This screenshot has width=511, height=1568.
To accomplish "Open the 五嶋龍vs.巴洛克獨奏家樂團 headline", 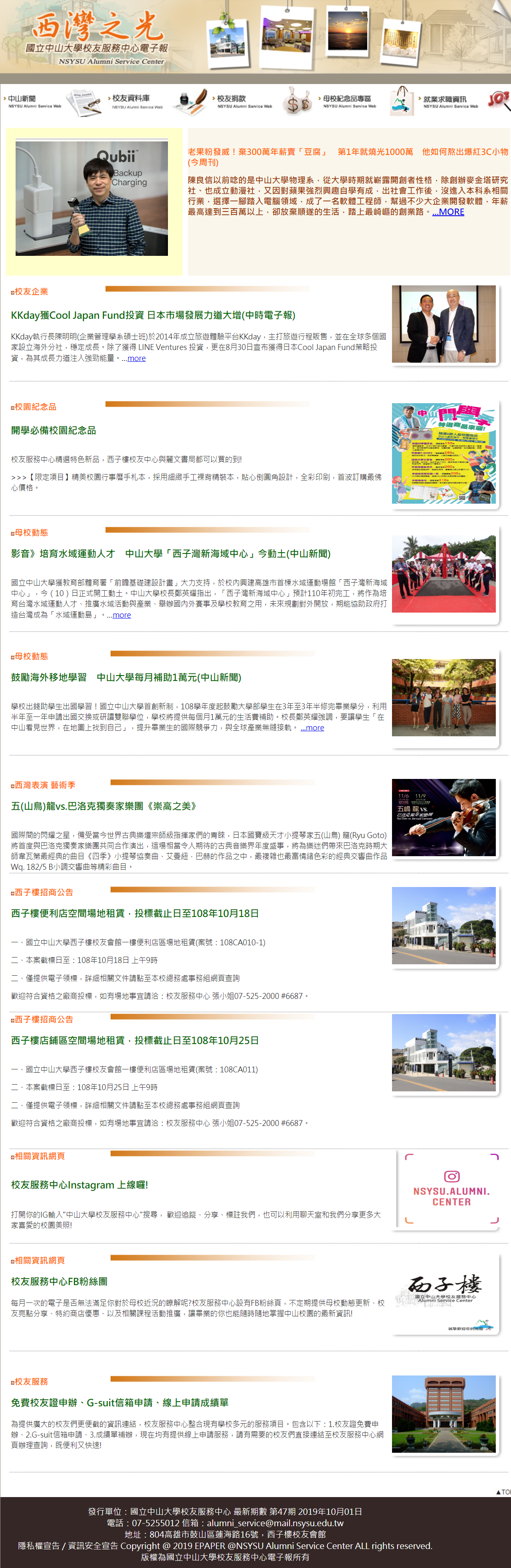I will (x=104, y=806).
